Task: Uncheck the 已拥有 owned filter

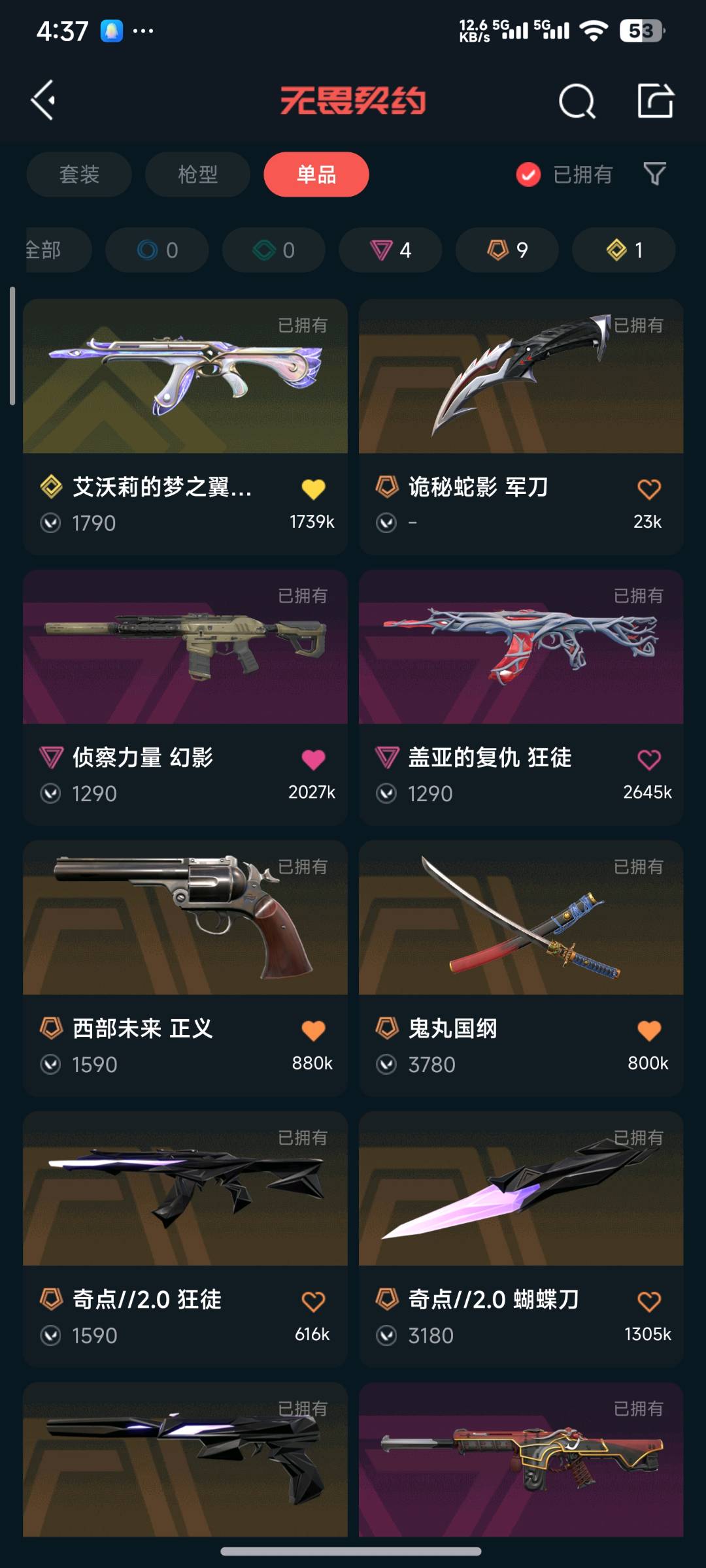Action: coord(528,174)
